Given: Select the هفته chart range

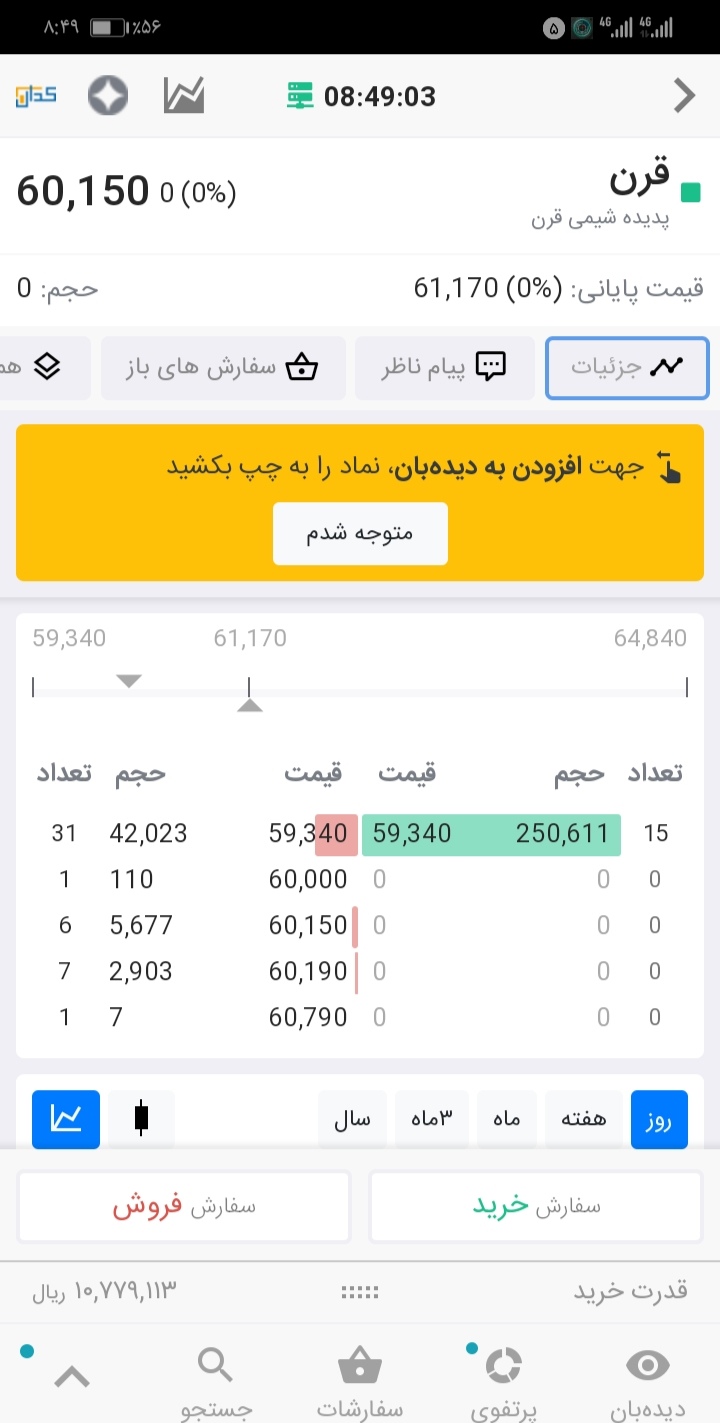Looking at the screenshot, I should coord(583,1119).
